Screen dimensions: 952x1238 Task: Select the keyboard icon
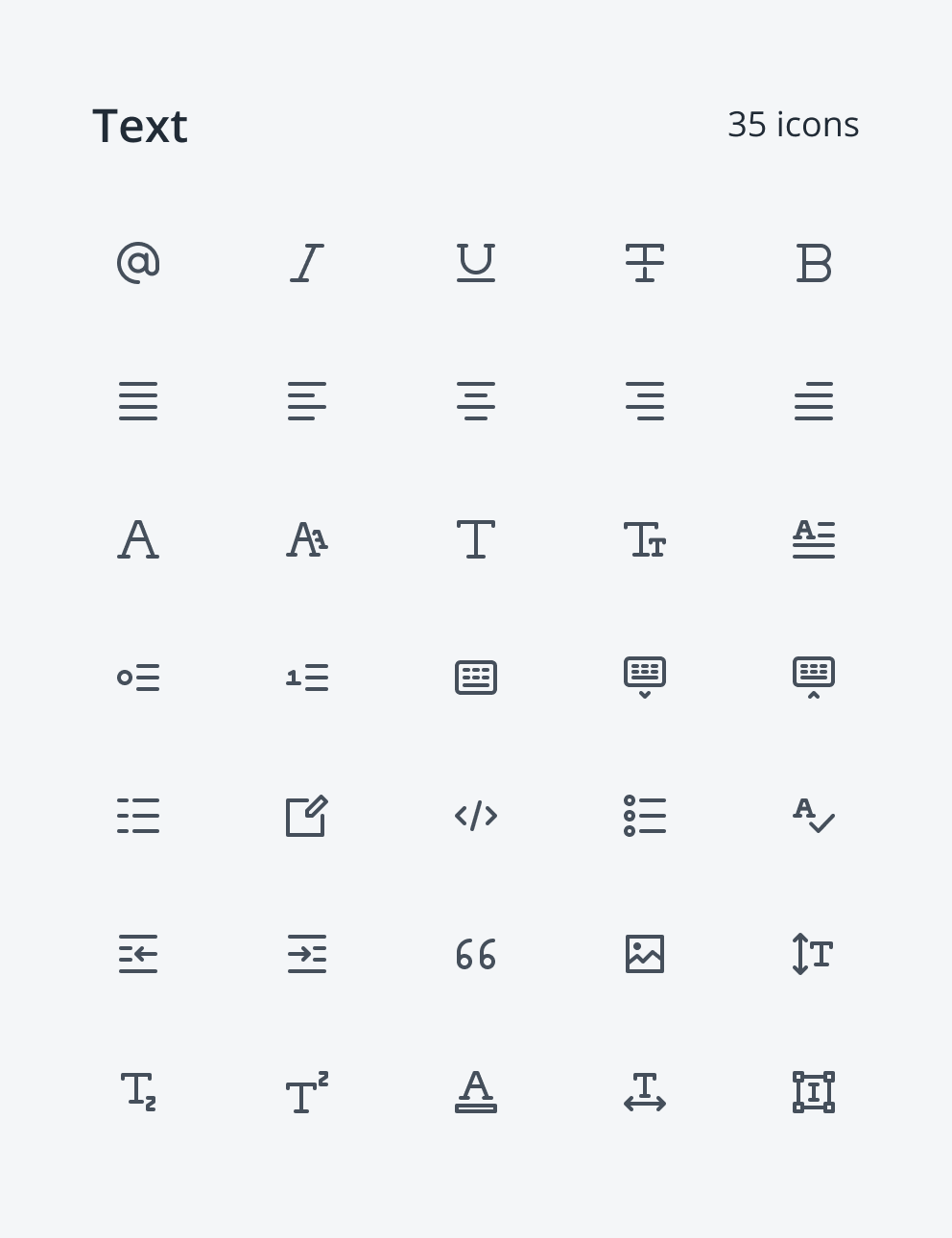(476, 677)
